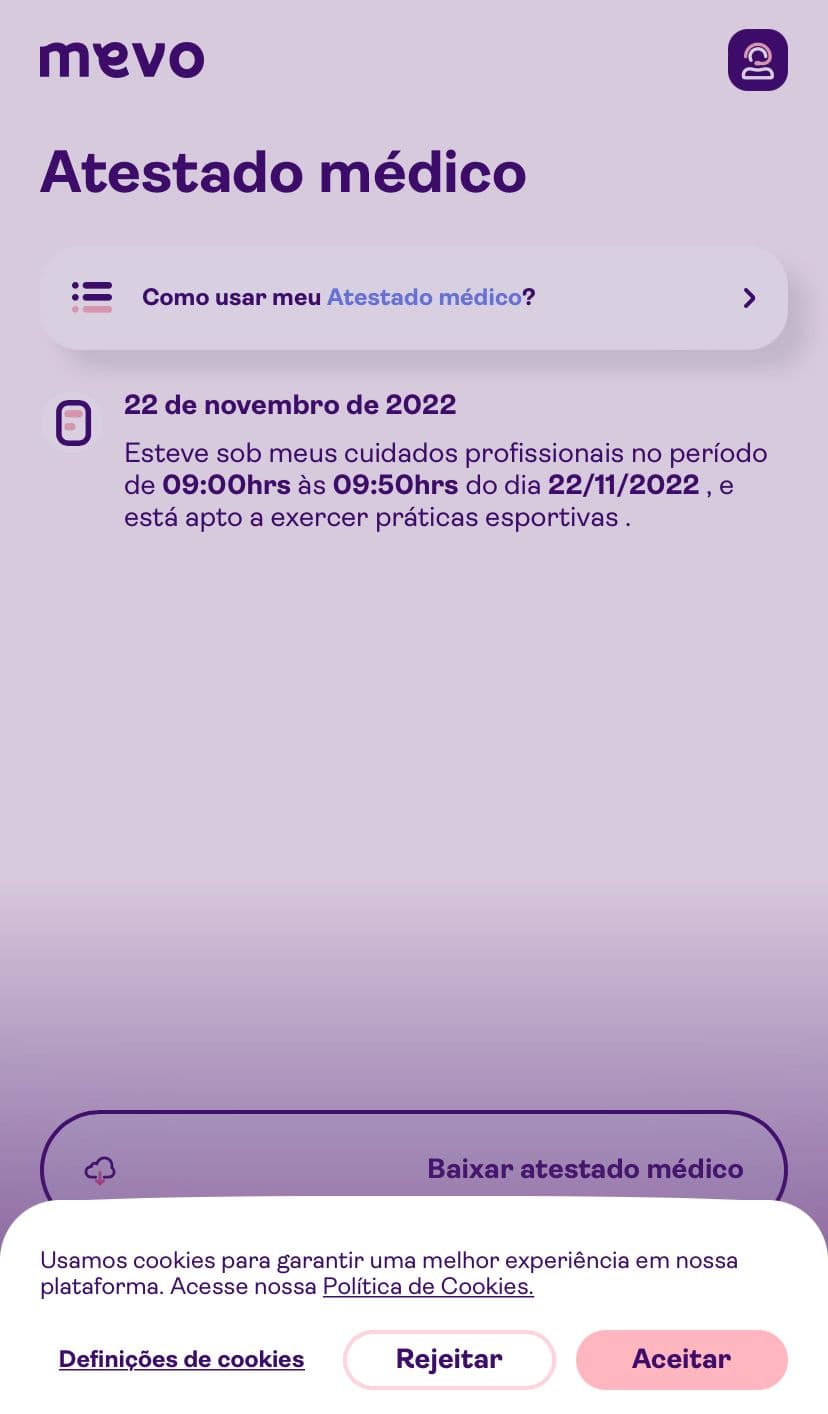Accept cookies with Aceitar

coord(681,1359)
